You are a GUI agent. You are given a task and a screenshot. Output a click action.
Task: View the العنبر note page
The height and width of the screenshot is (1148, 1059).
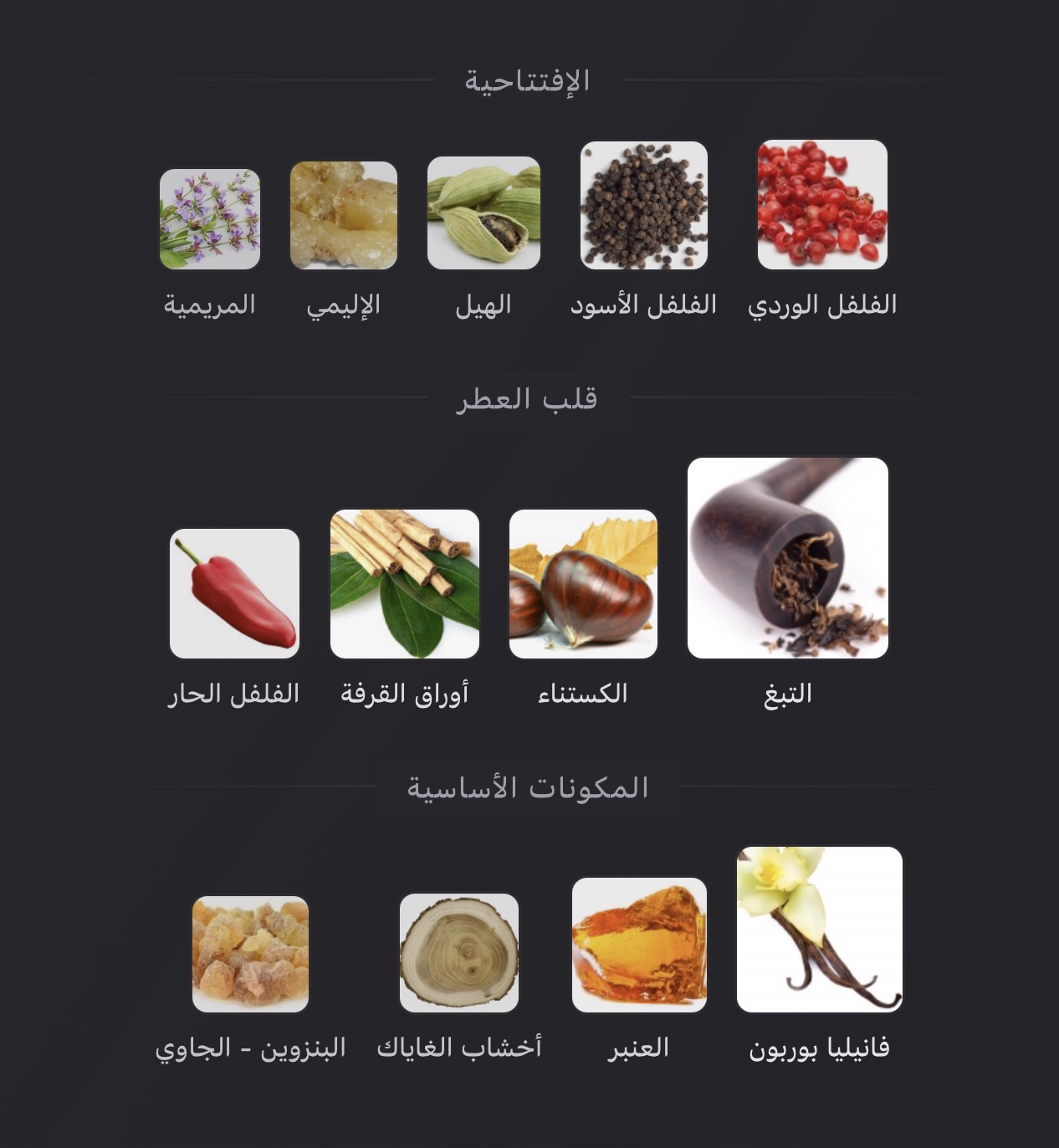[x=639, y=945]
